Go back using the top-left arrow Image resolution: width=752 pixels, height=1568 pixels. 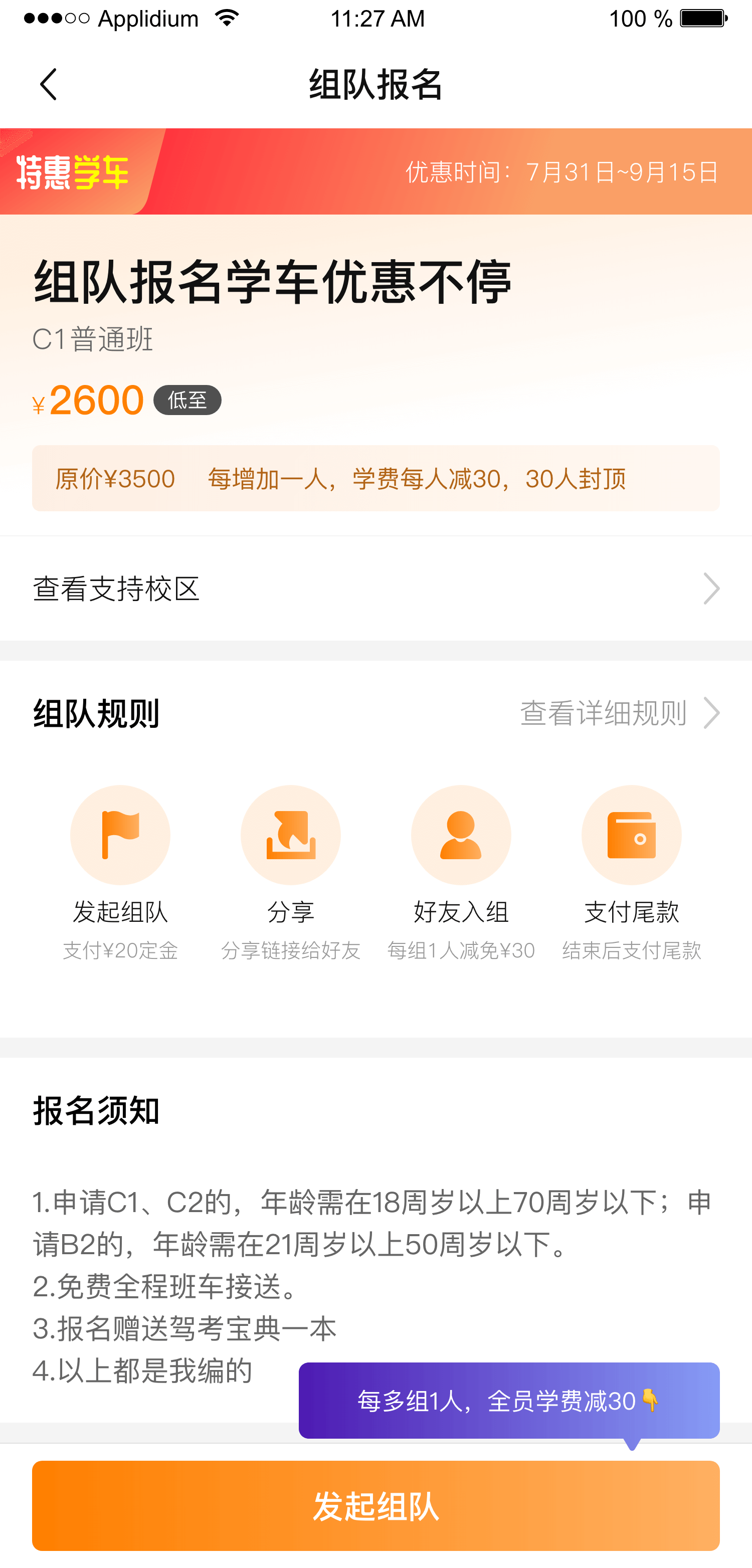[48, 84]
